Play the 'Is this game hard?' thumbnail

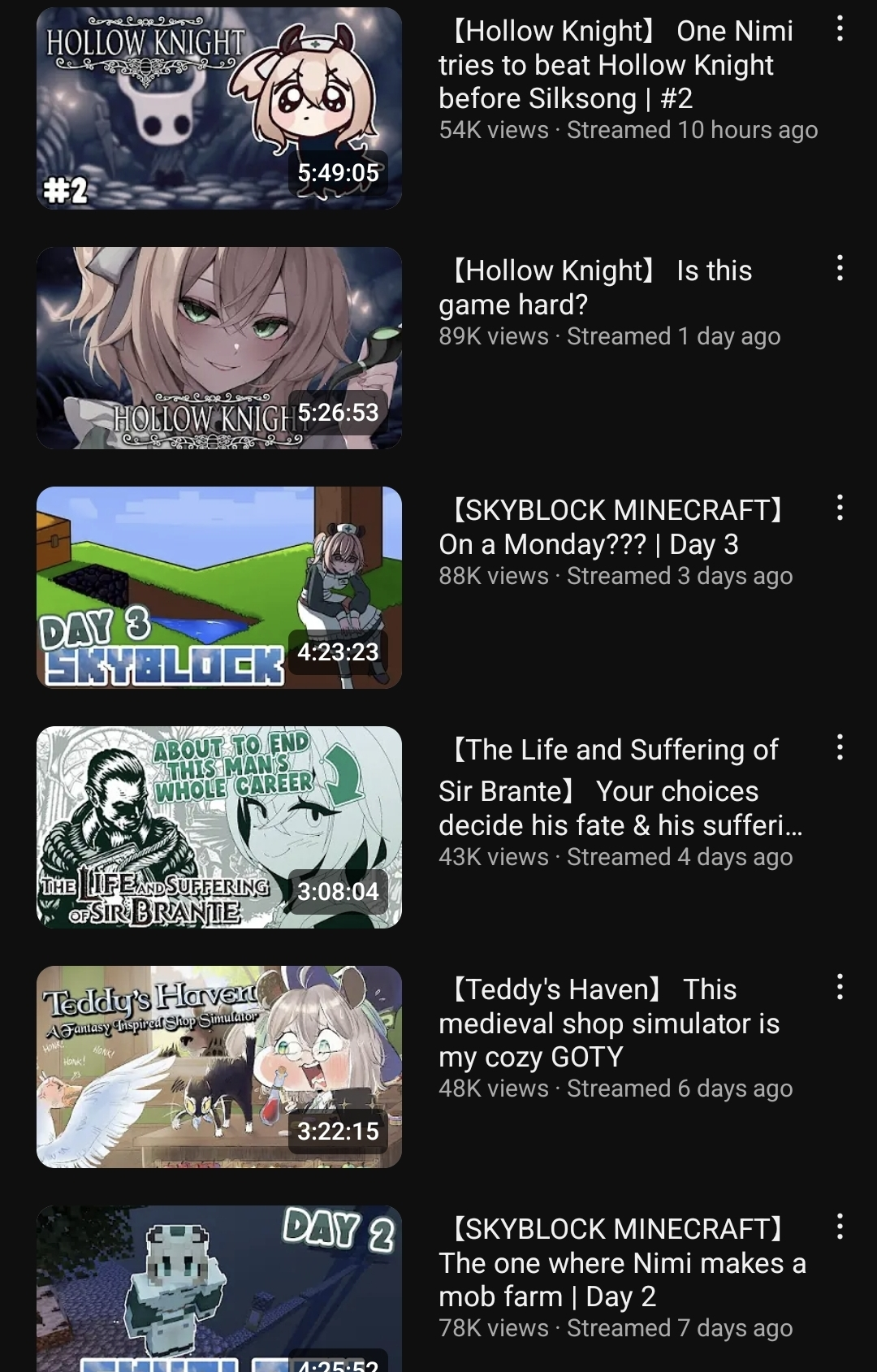(x=219, y=348)
